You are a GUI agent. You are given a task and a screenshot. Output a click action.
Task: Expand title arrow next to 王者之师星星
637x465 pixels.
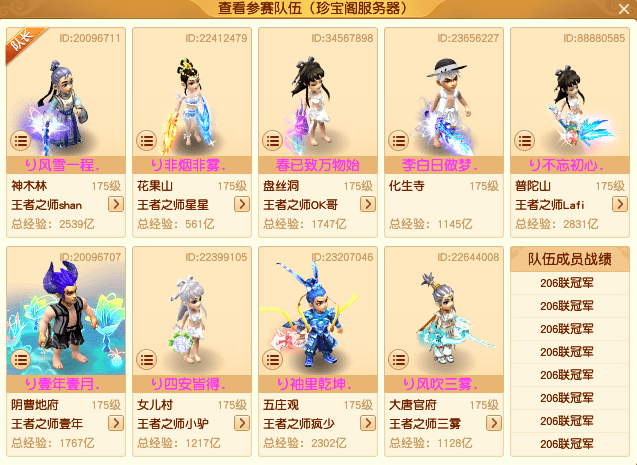pos(241,204)
